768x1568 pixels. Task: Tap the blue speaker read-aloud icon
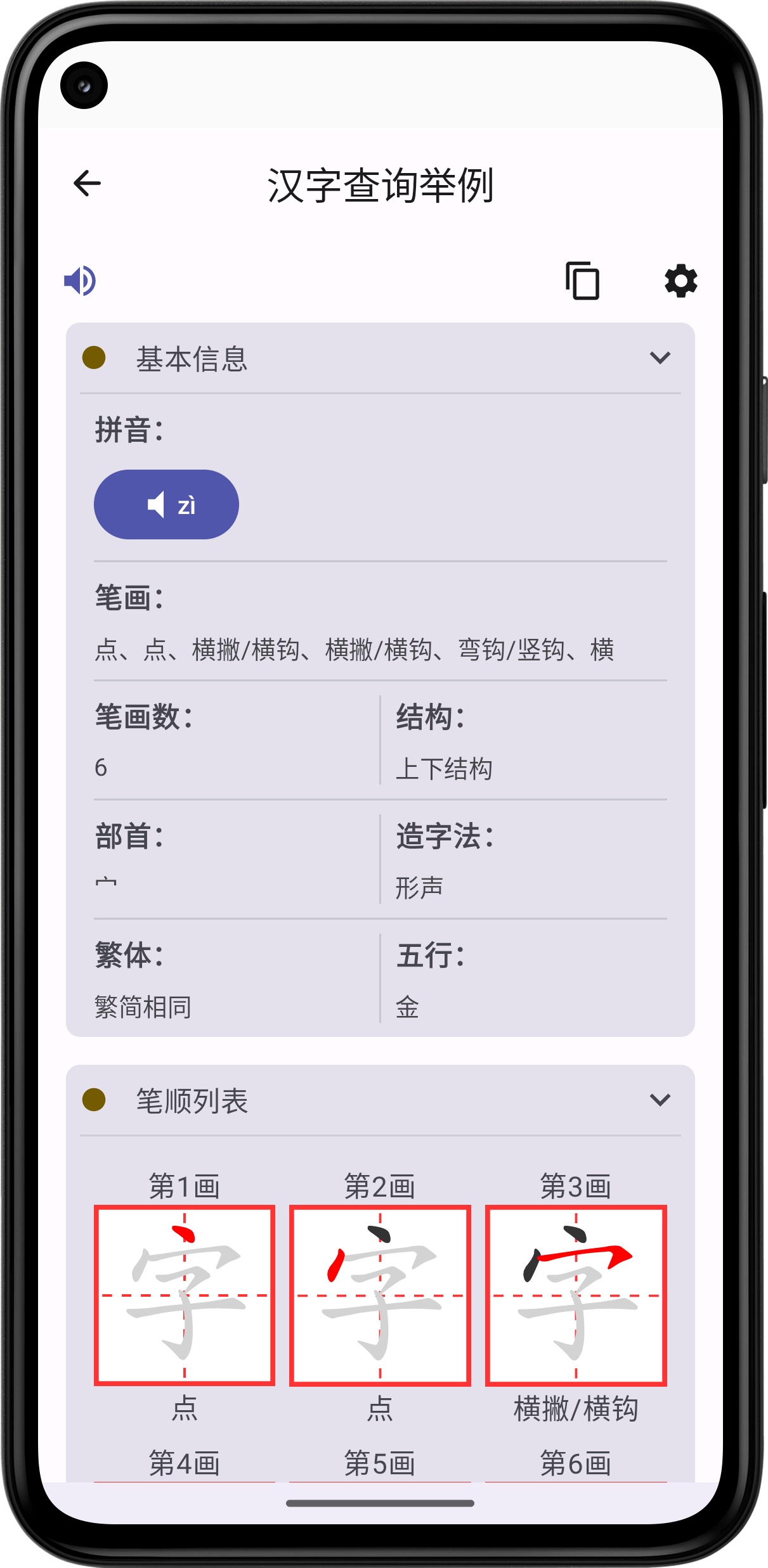tap(81, 281)
